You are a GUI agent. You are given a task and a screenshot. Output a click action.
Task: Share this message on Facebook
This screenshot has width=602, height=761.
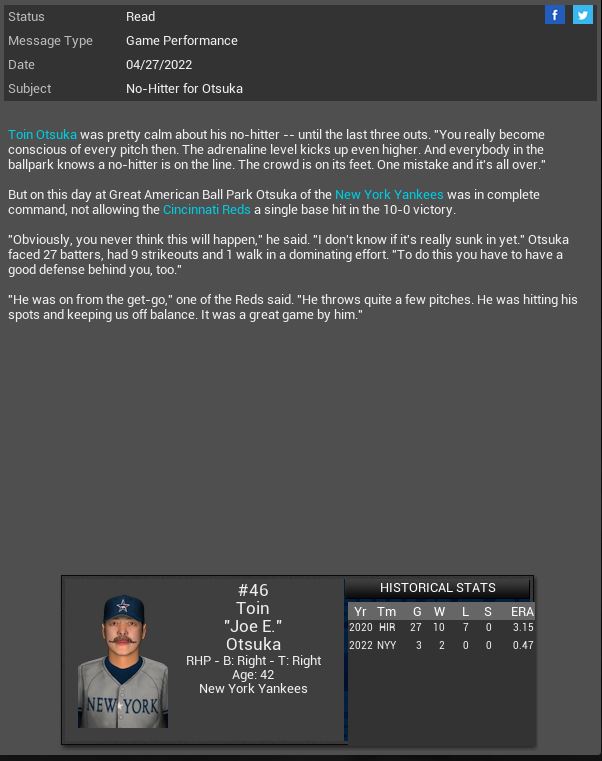555,15
